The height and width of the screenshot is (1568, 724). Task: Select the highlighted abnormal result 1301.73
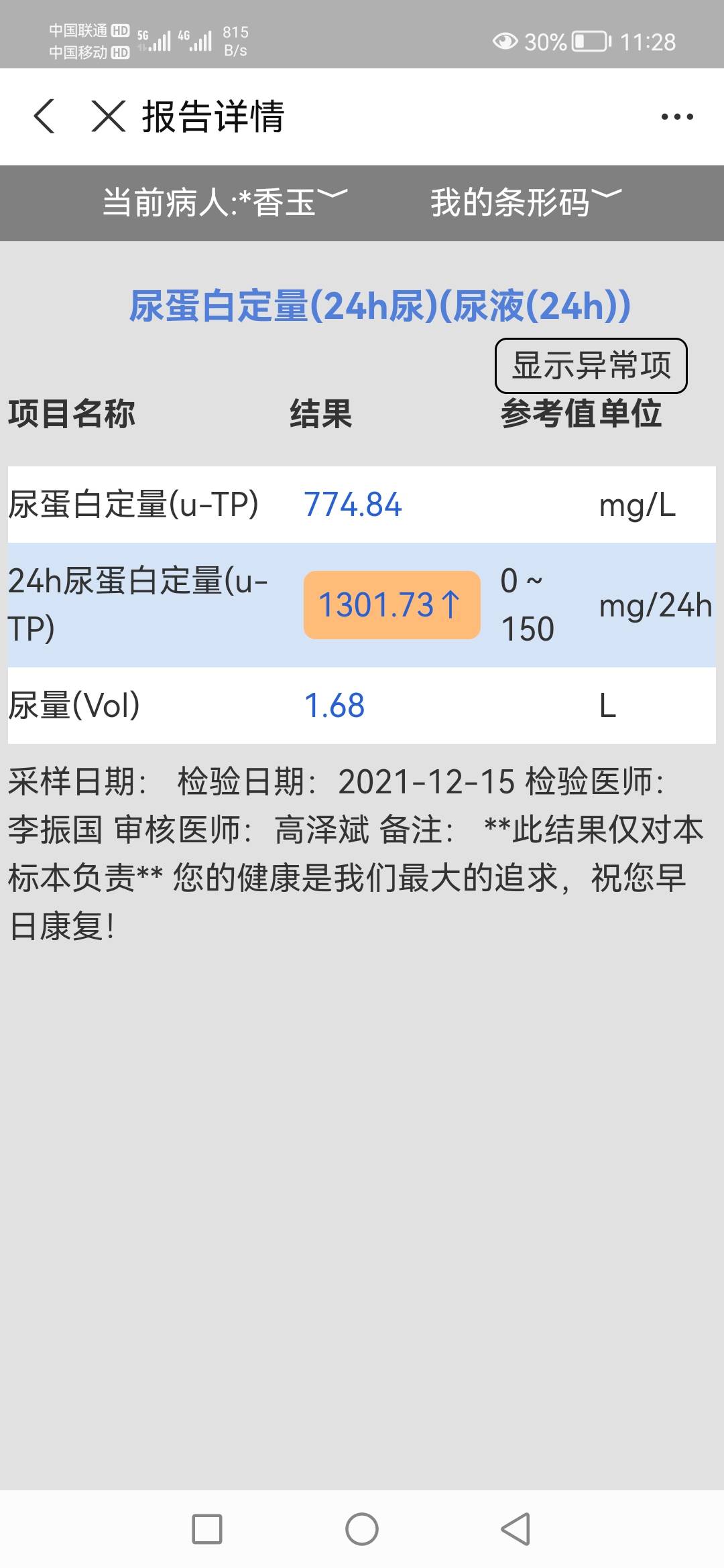391,604
